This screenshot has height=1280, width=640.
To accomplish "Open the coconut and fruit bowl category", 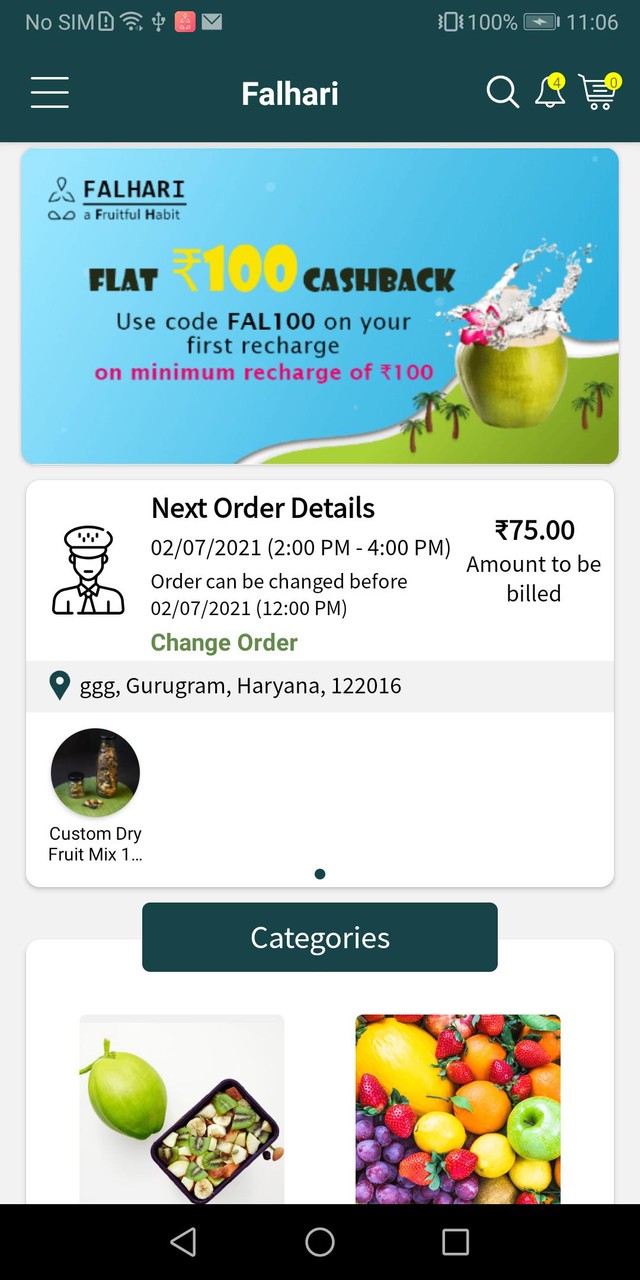I will click(182, 1108).
